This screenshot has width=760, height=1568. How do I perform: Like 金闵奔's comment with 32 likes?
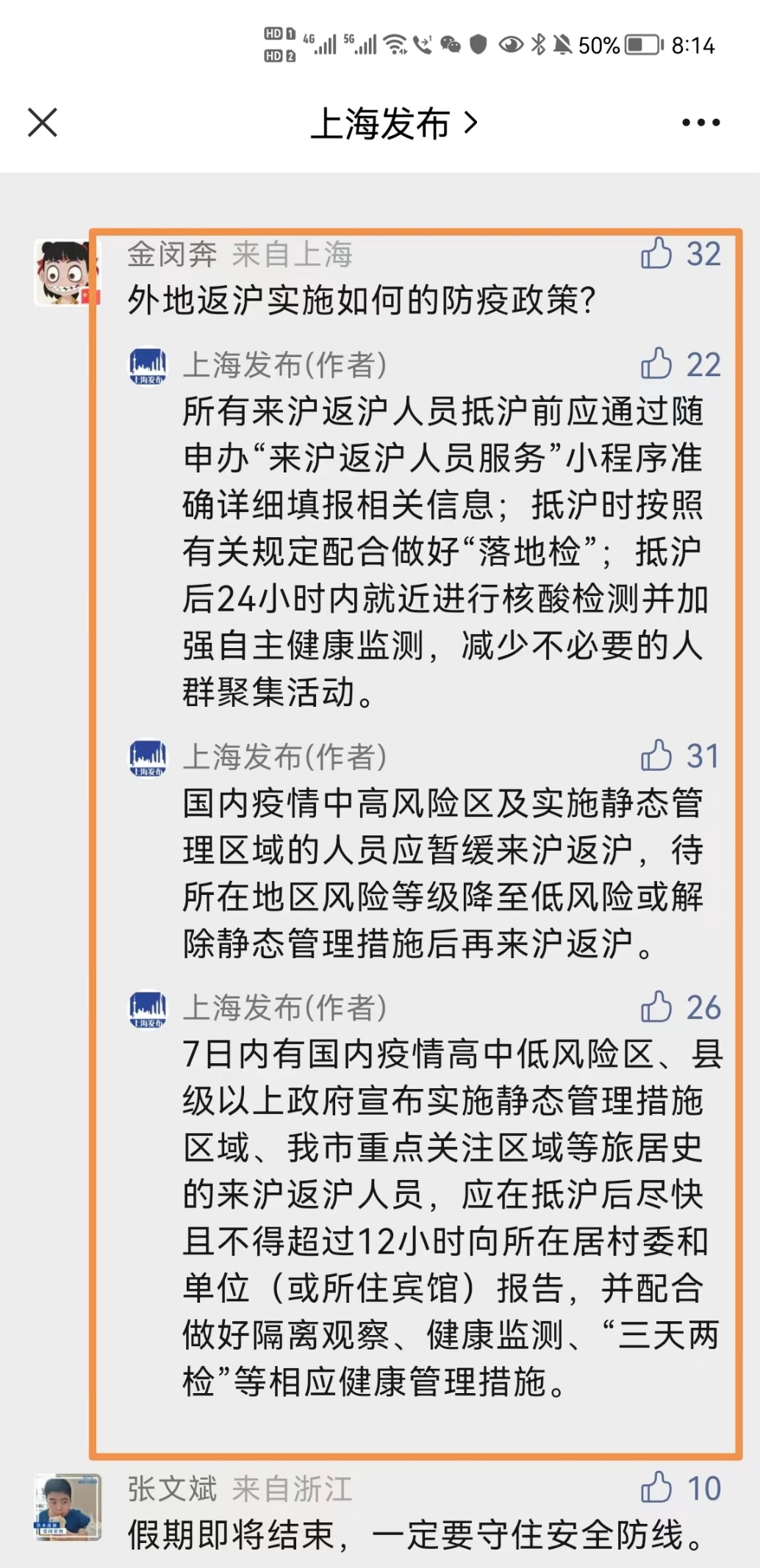(656, 253)
